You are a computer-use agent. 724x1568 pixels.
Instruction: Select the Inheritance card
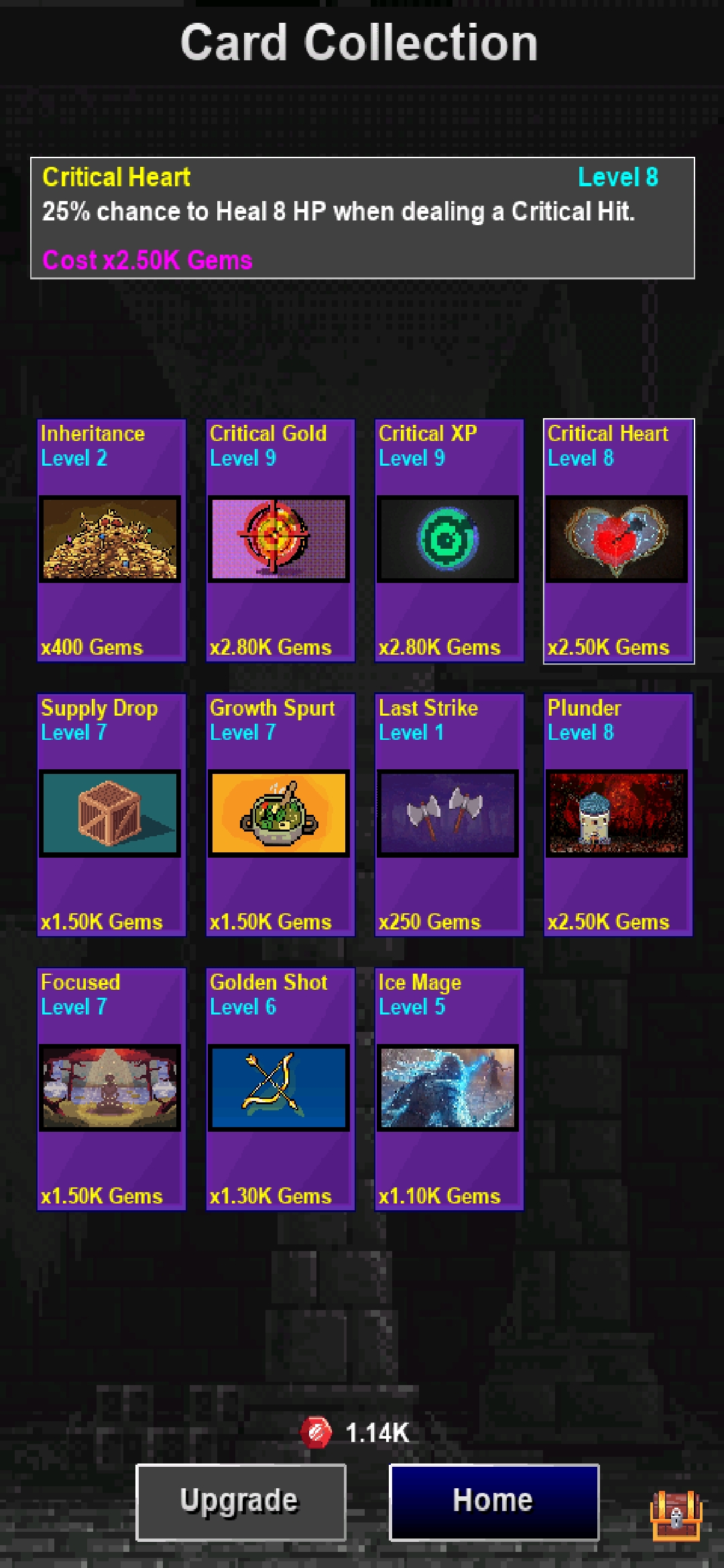click(x=111, y=540)
